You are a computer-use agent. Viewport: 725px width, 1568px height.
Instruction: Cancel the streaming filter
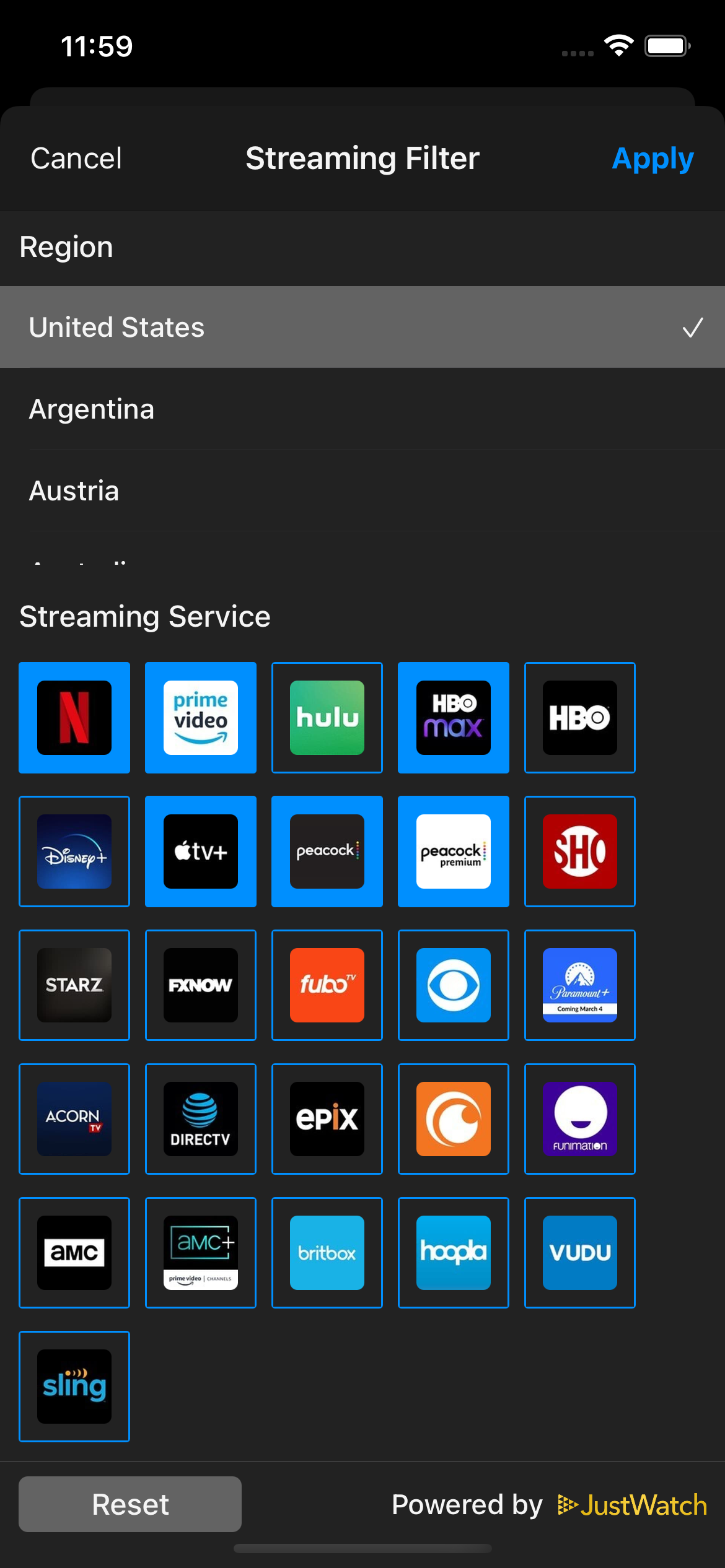pos(76,159)
